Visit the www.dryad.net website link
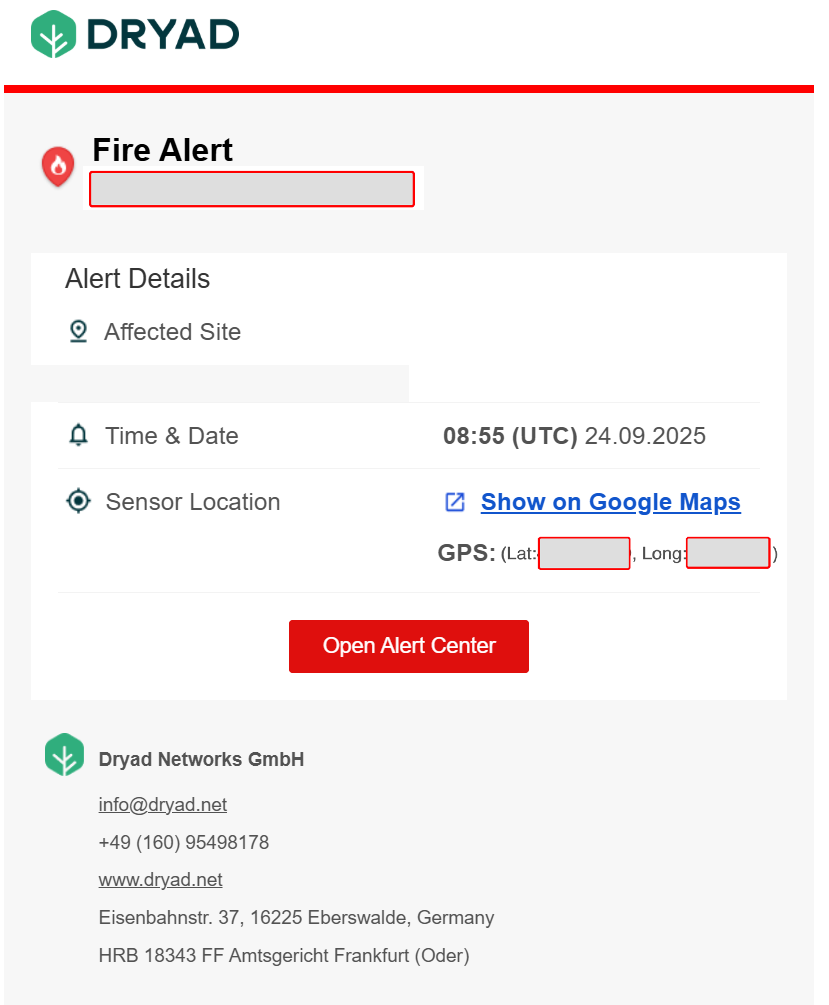The image size is (829, 1005). click(x=160, y=880)
